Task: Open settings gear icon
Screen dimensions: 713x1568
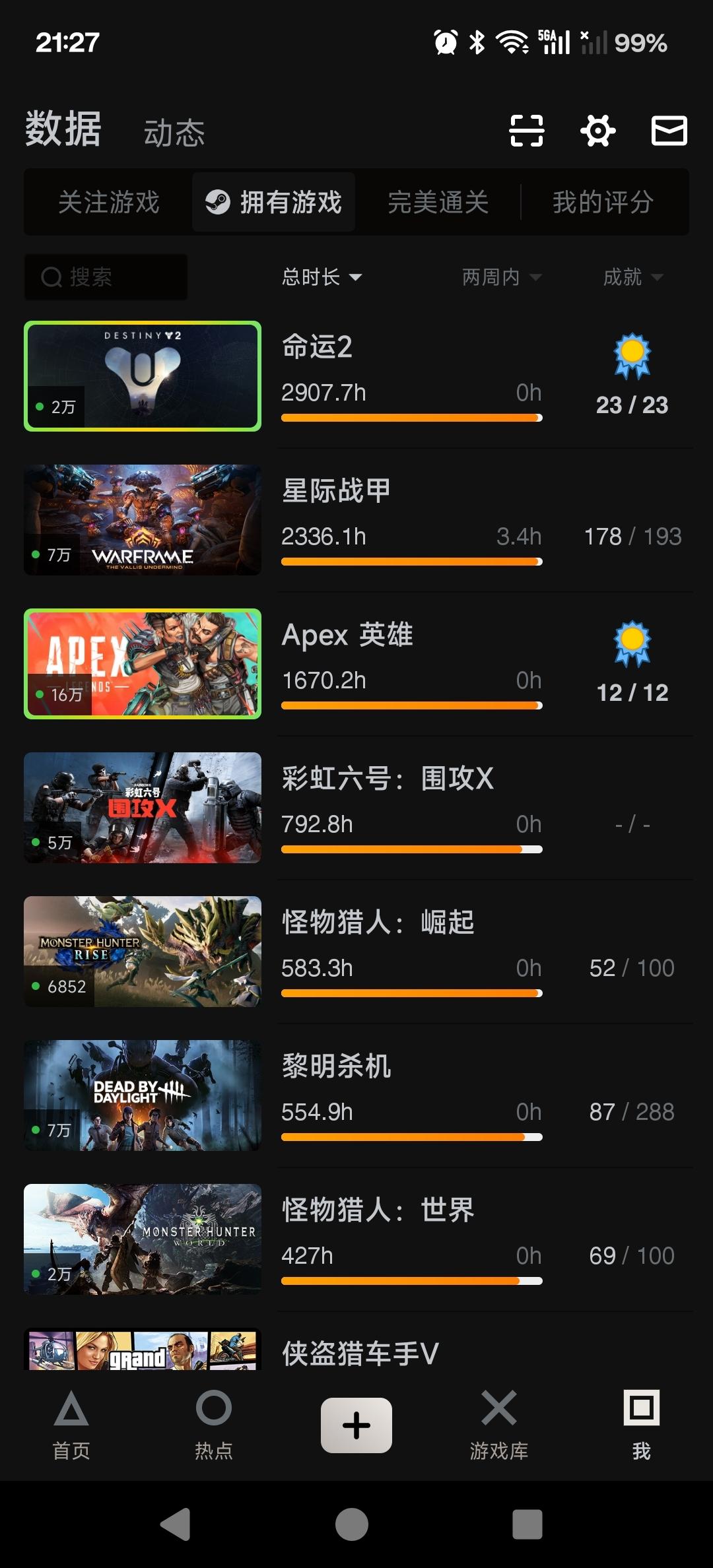Action: coord(597,130)
